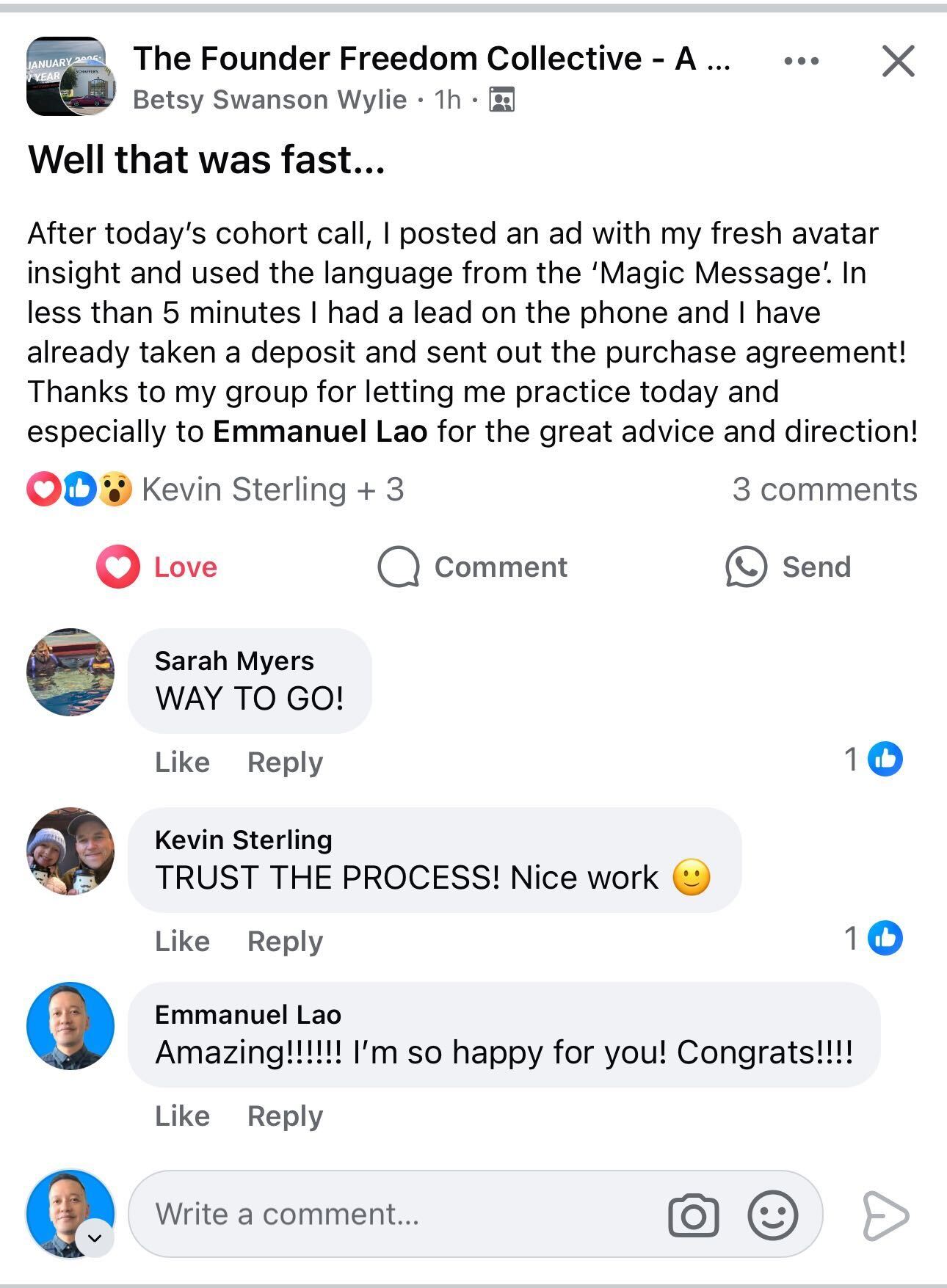
Task: Open The Founder Freedom Collective group
Action: [x=431, y=59]
